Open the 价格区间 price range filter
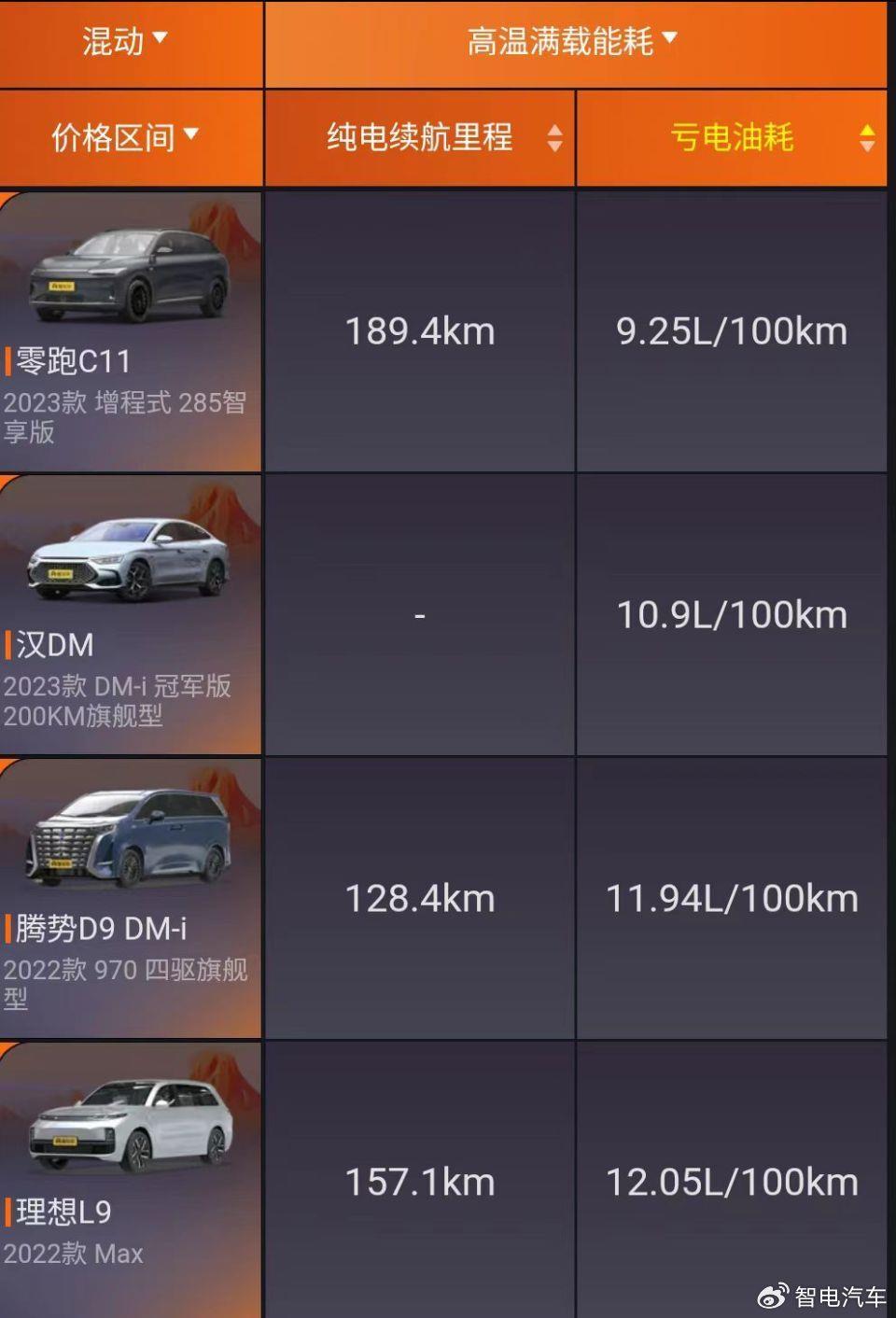 pos(124,137)
